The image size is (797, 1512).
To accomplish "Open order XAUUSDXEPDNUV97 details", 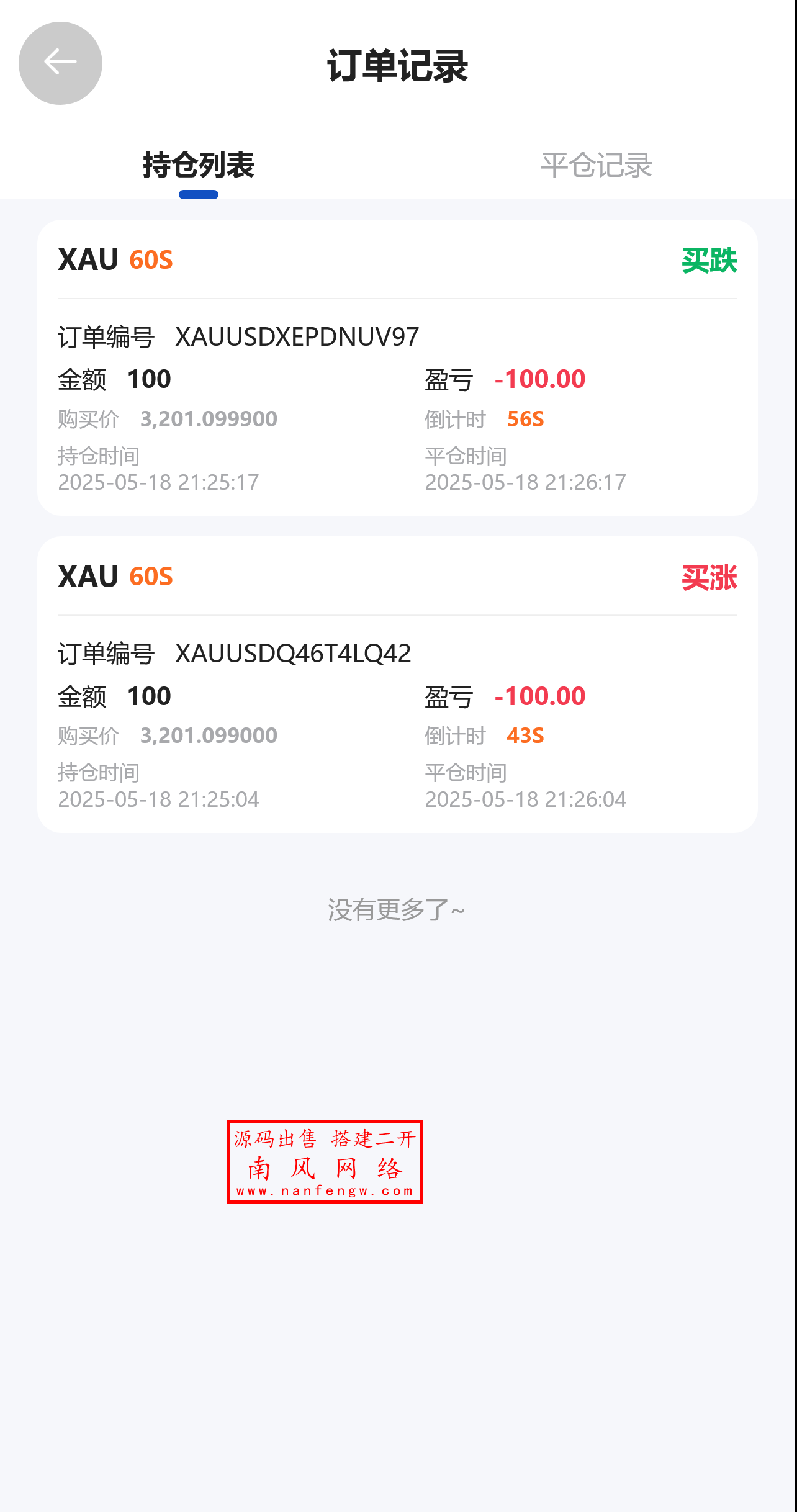I will (297, 338).
